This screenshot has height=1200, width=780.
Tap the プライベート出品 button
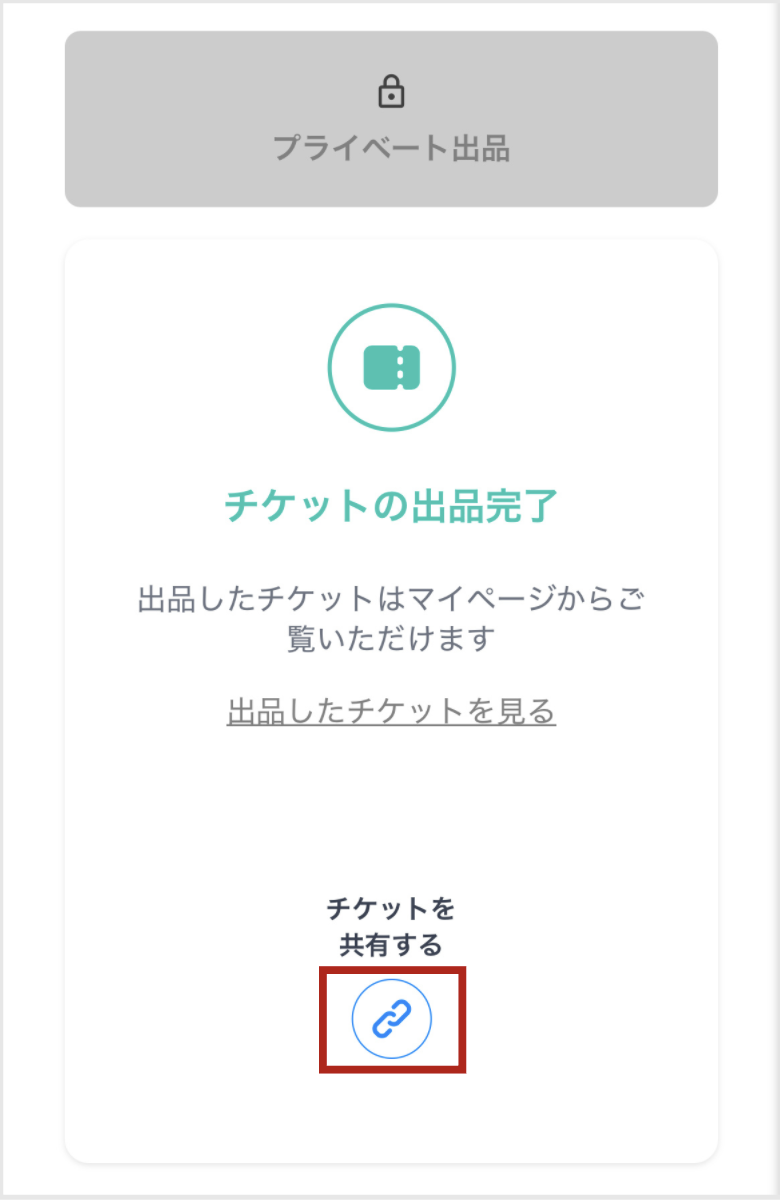pos(391,120)
